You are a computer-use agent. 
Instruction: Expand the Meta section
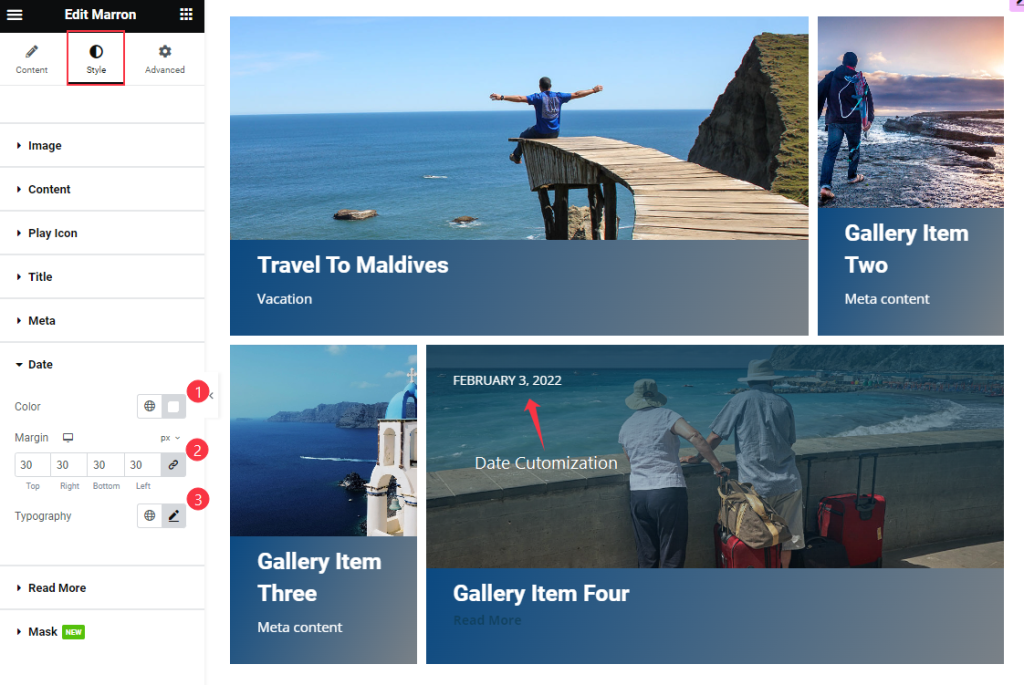click(41, 321)
